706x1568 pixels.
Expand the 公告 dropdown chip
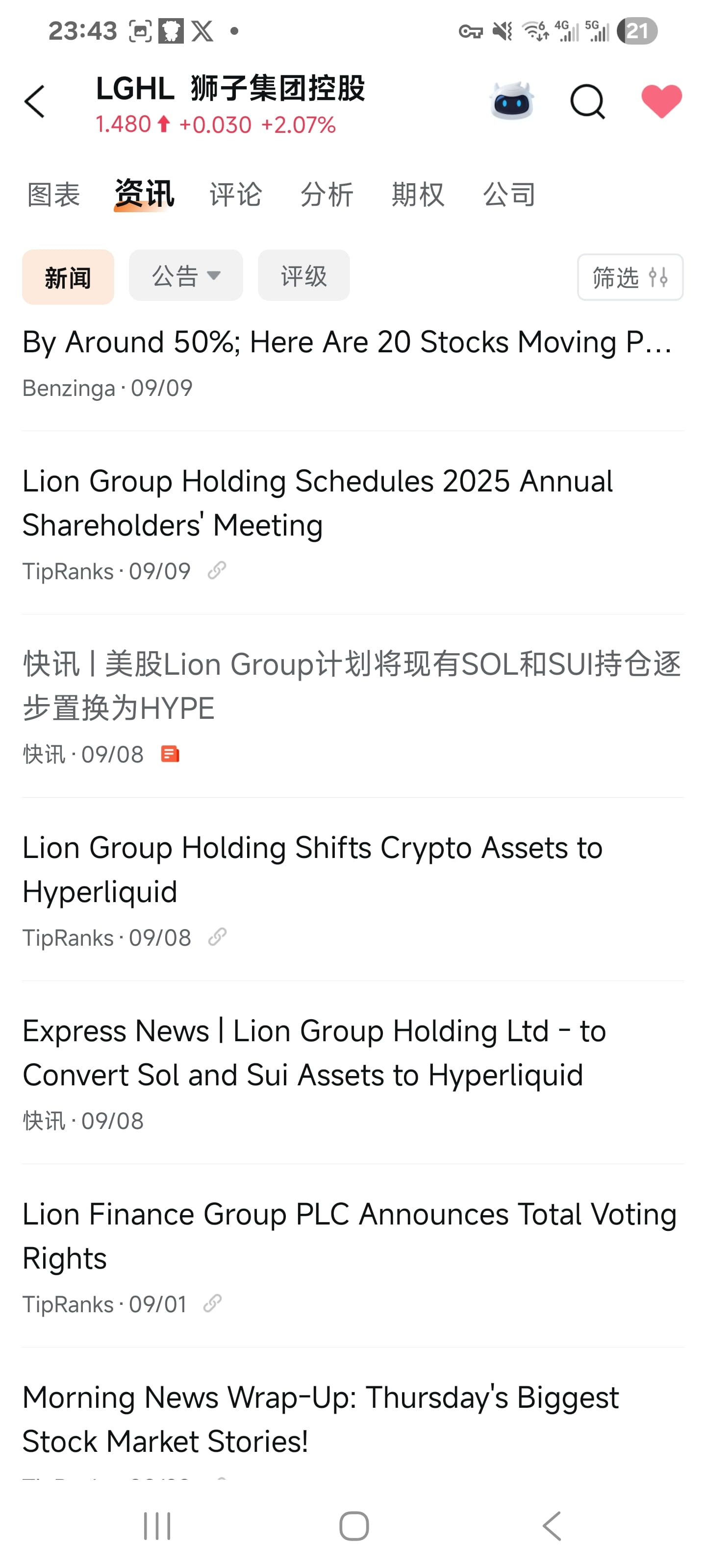tap(185, 276)
